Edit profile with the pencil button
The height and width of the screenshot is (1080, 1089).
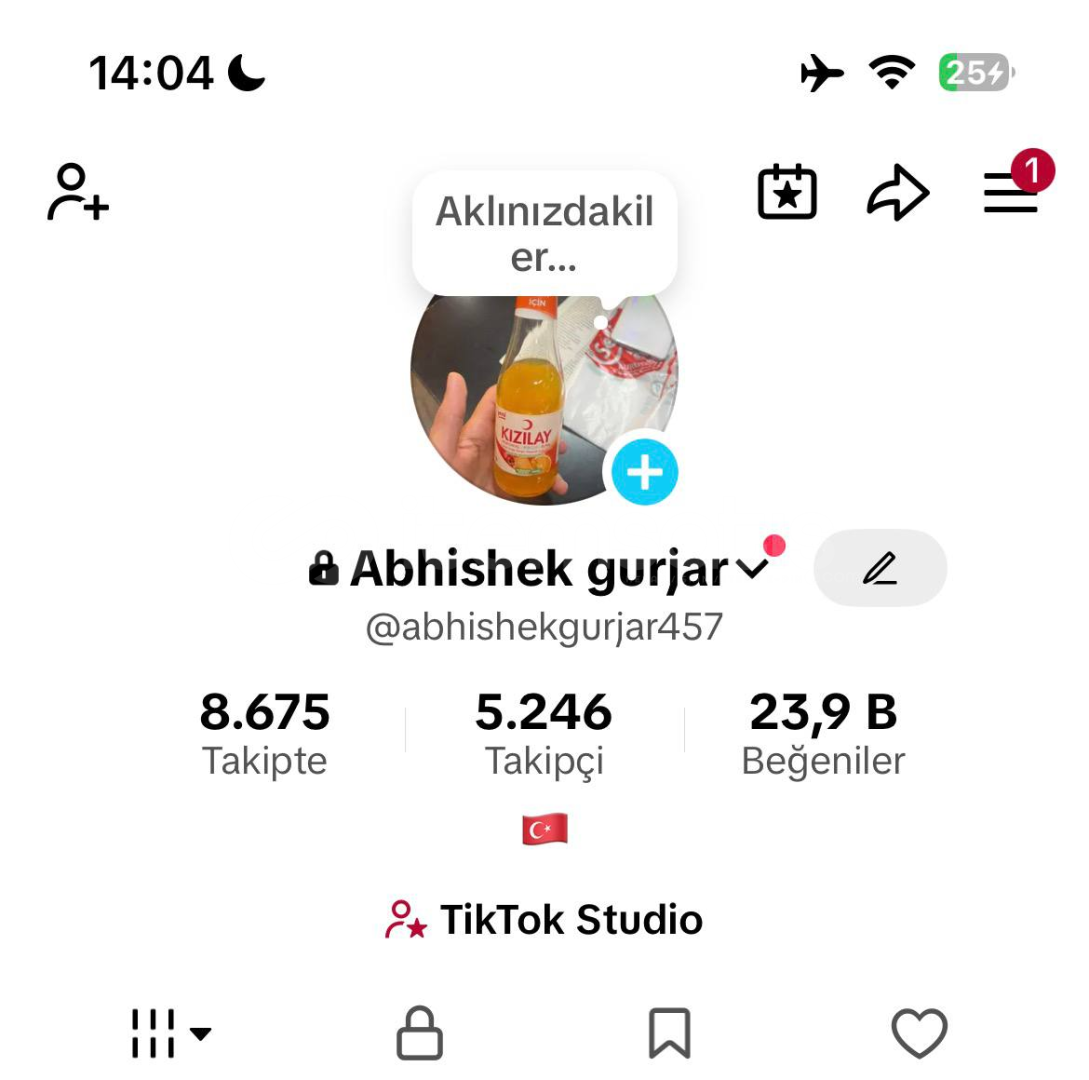click(x=880, y=568)
